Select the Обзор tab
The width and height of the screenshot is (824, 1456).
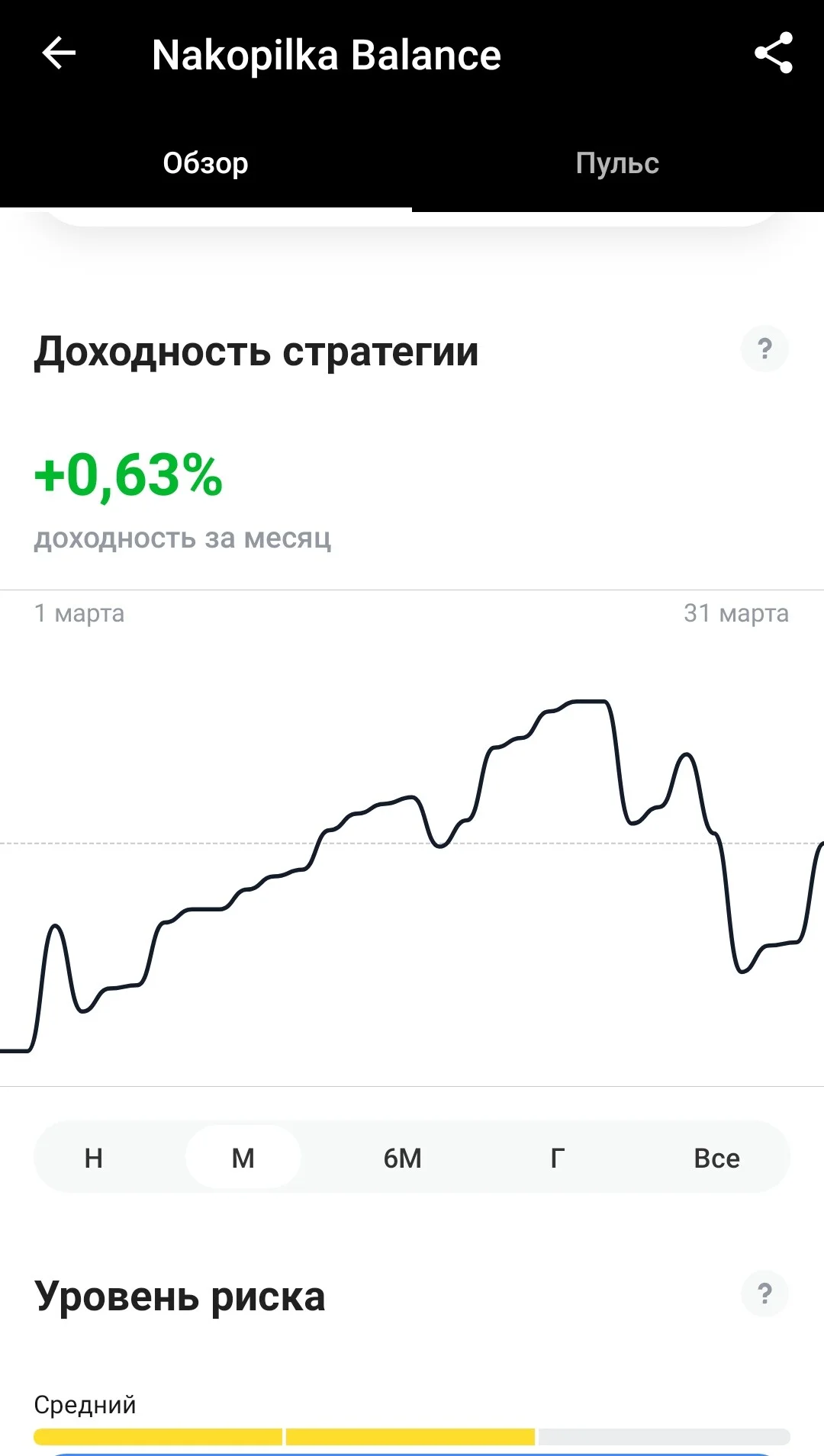pos(206,163)
